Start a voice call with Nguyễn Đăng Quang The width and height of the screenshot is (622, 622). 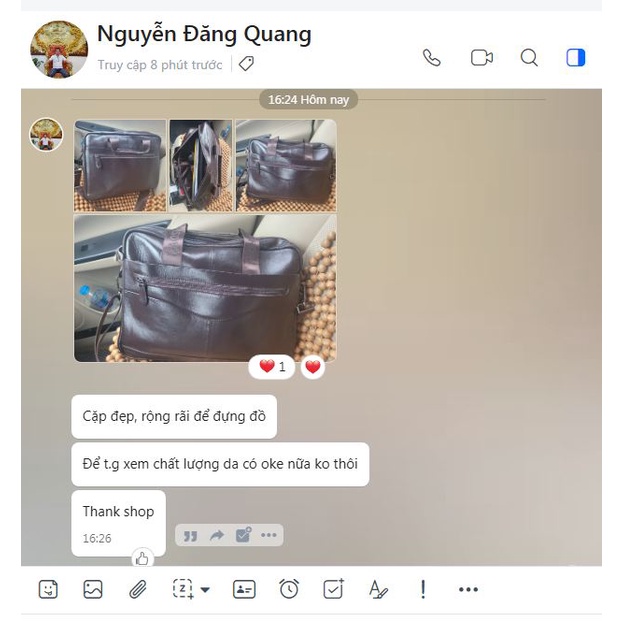(431, 58)
